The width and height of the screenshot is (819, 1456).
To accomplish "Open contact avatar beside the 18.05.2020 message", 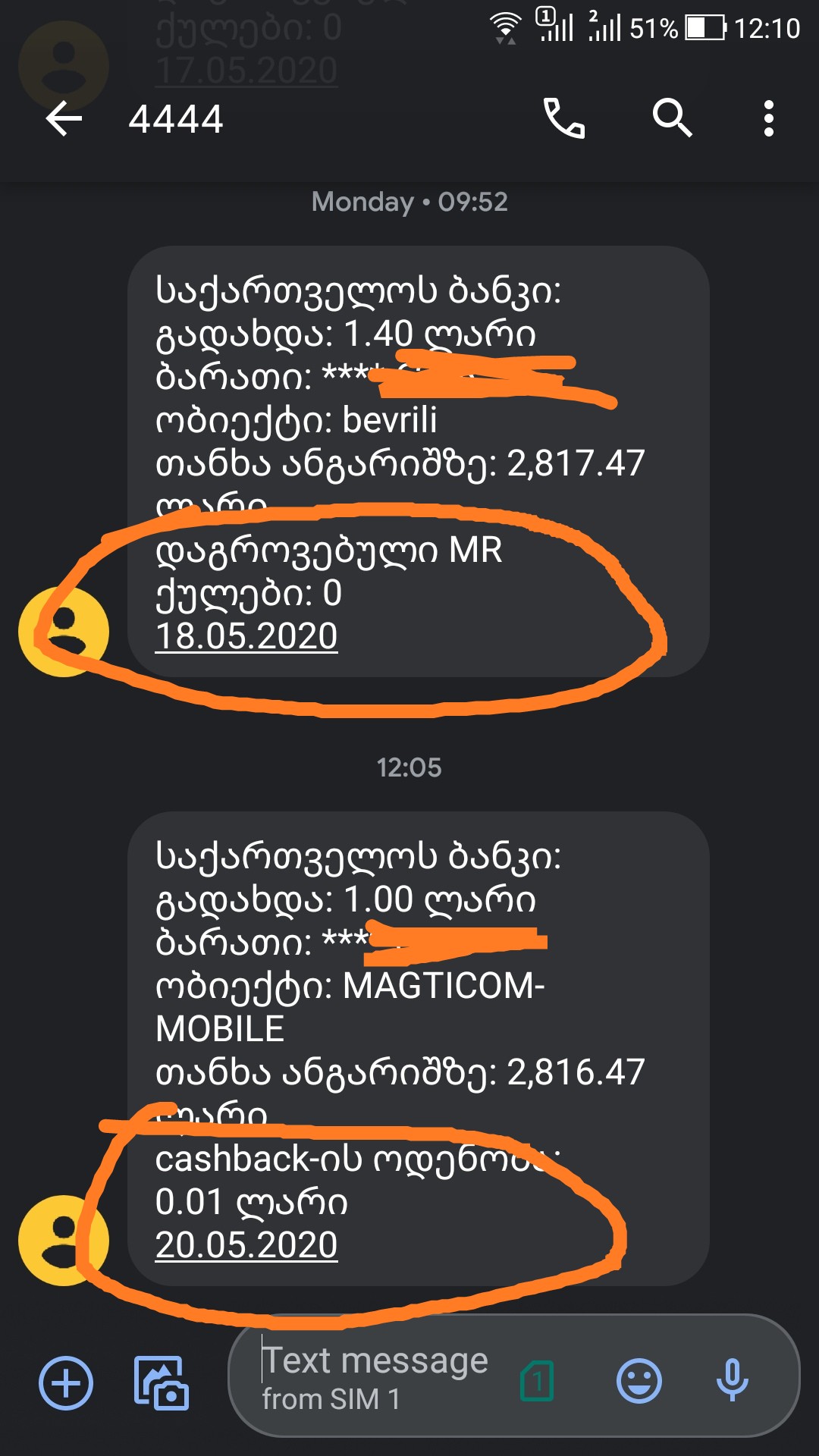I will click(64, 632).
